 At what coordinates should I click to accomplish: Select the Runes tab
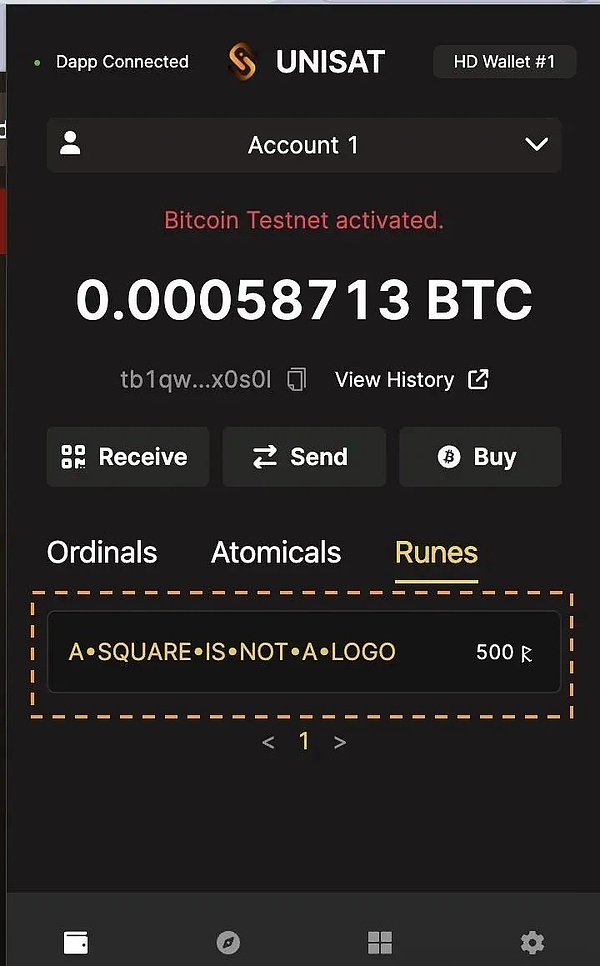[436, 552]
